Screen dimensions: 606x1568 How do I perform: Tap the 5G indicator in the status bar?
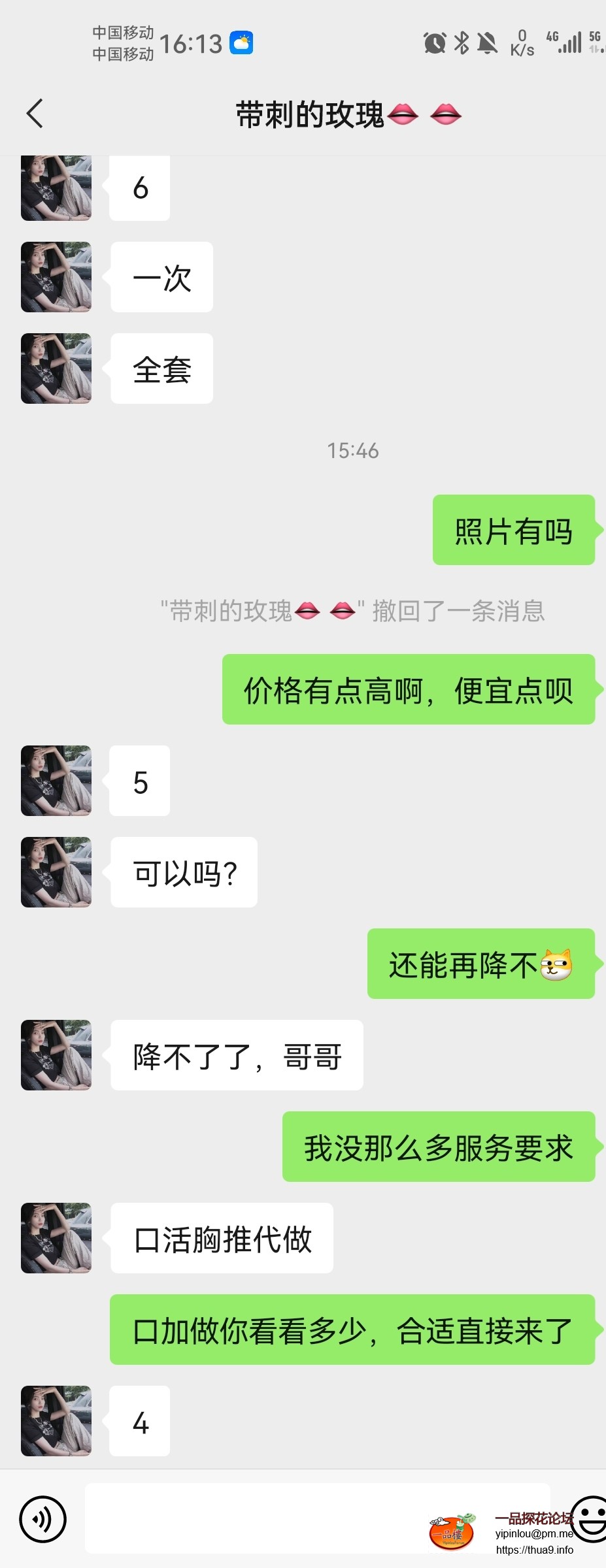(596, 39)
